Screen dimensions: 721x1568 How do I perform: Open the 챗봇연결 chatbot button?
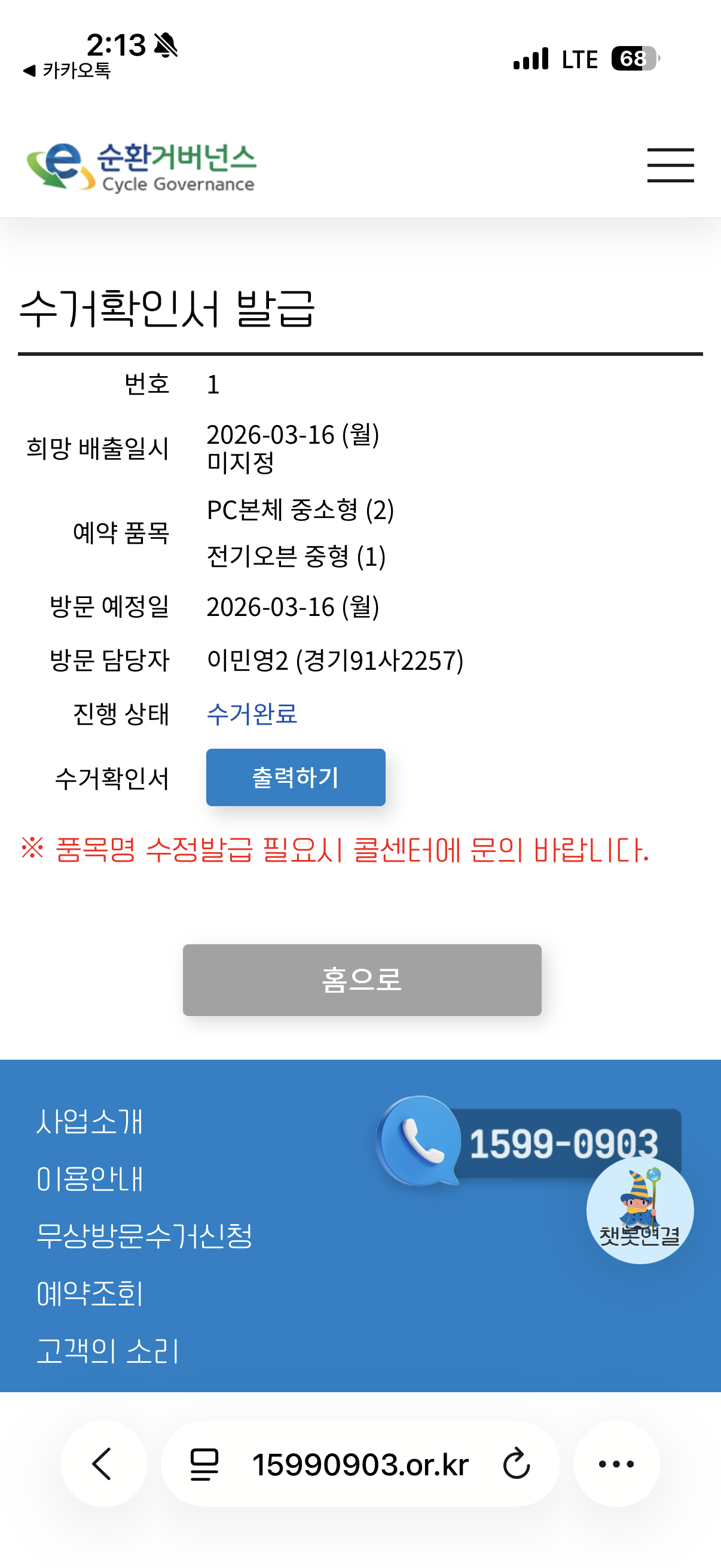coord(639,1212)
